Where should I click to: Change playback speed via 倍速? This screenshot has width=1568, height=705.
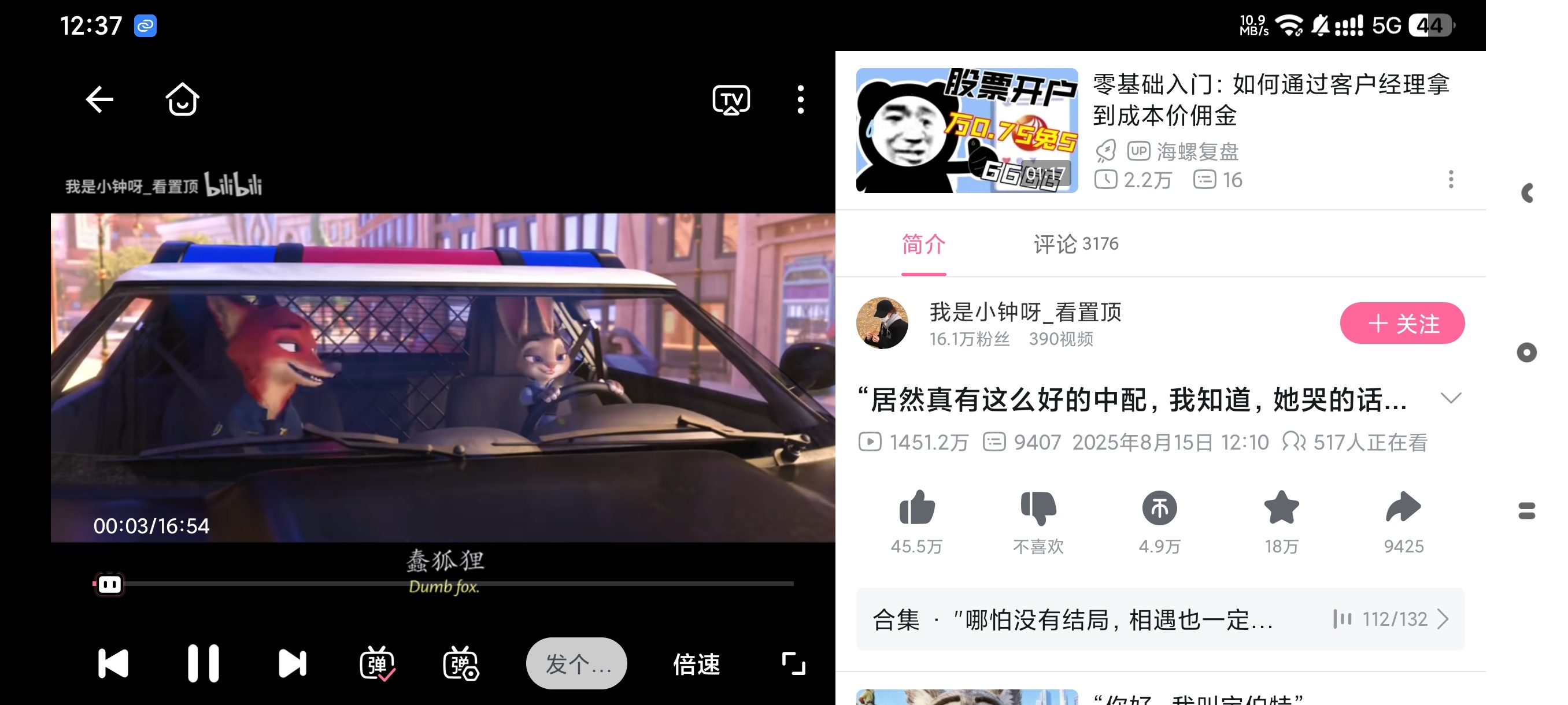click(x=696, y=663)
